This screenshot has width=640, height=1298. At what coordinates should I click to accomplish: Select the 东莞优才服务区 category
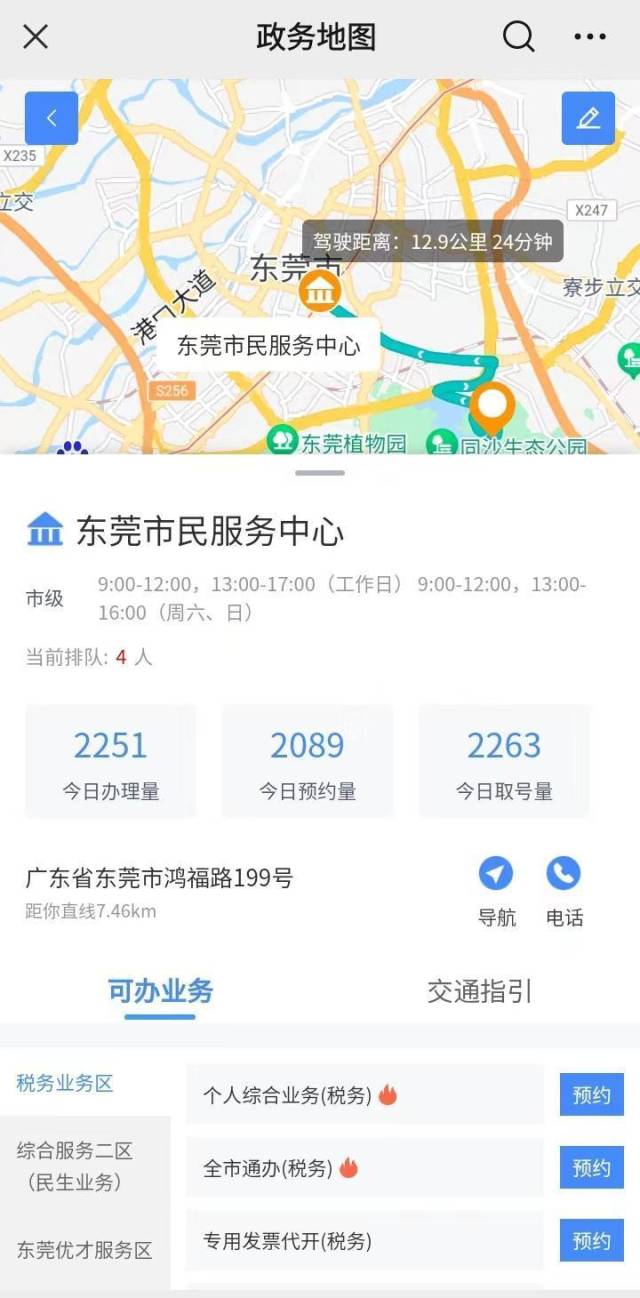tap(84, 1250)
